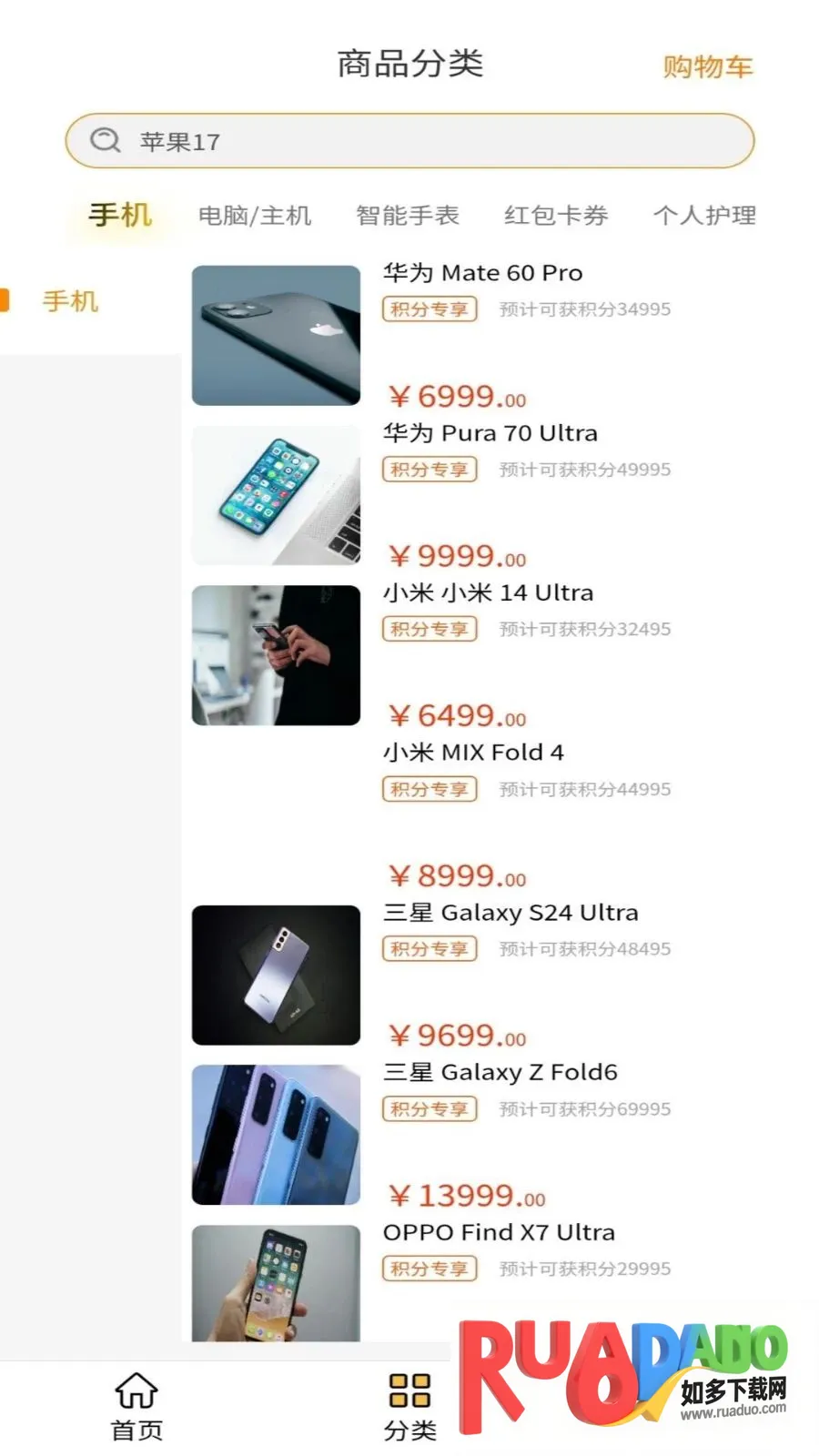Open the 华为 Pura 70 Ultra product
The image size is (819, 1456).
(x=490, y=433)
